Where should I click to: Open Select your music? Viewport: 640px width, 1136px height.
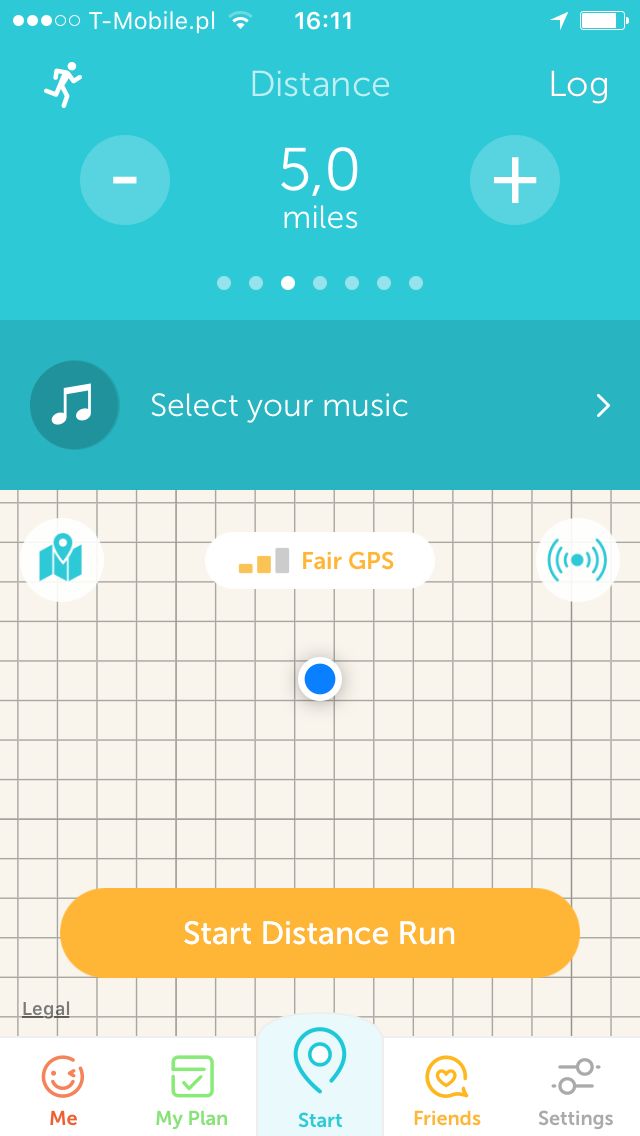click(320, 405)
